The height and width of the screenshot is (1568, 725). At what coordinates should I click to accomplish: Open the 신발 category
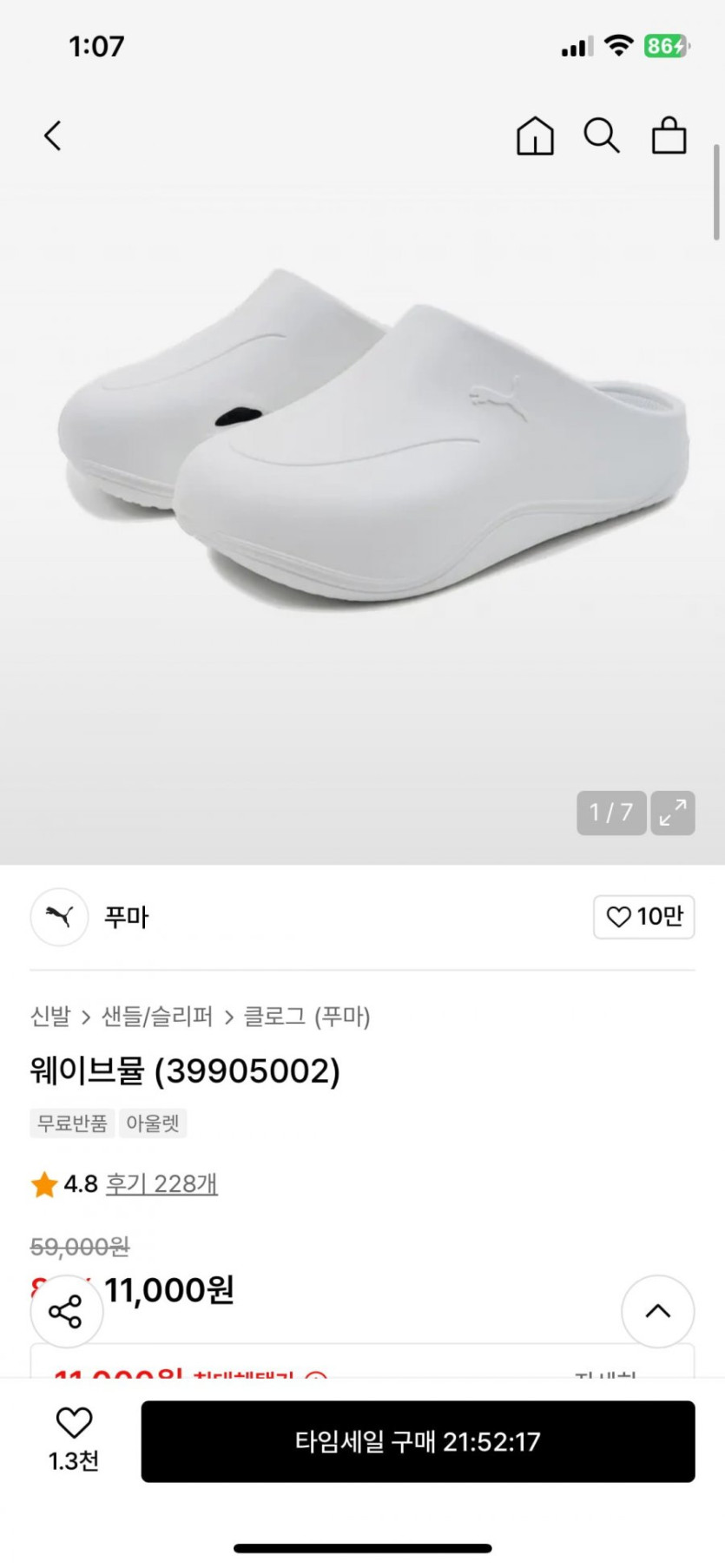(x=50, y=1016)
